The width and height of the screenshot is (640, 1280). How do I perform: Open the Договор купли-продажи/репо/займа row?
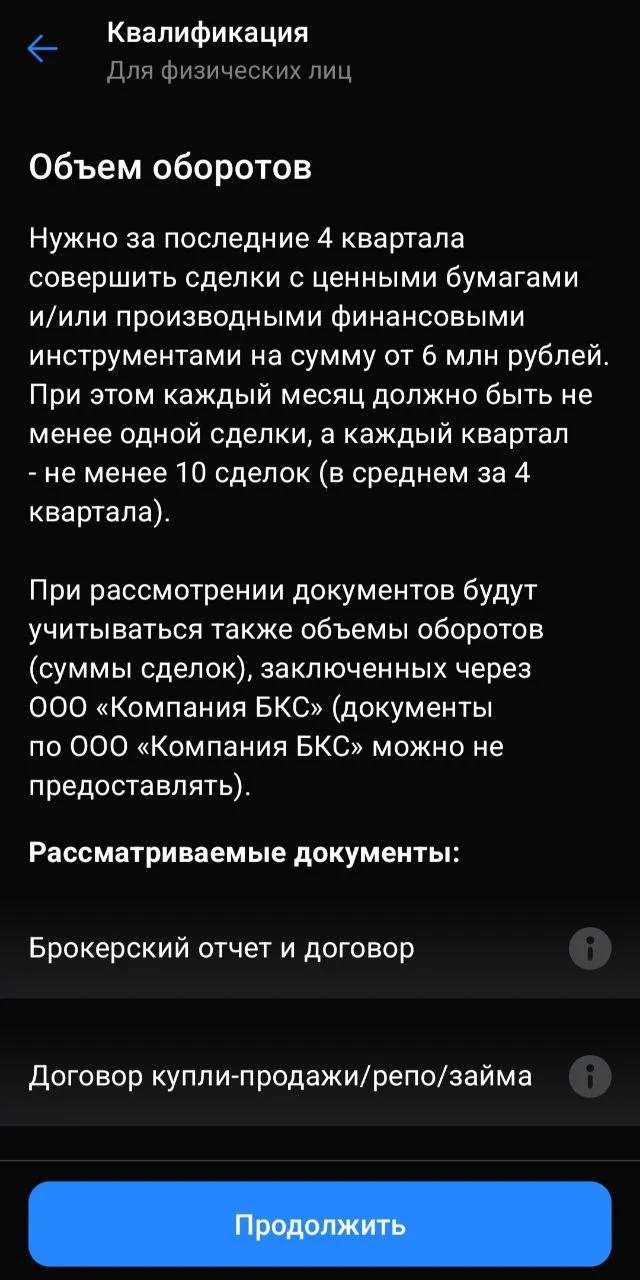[x=280, y=1076]
